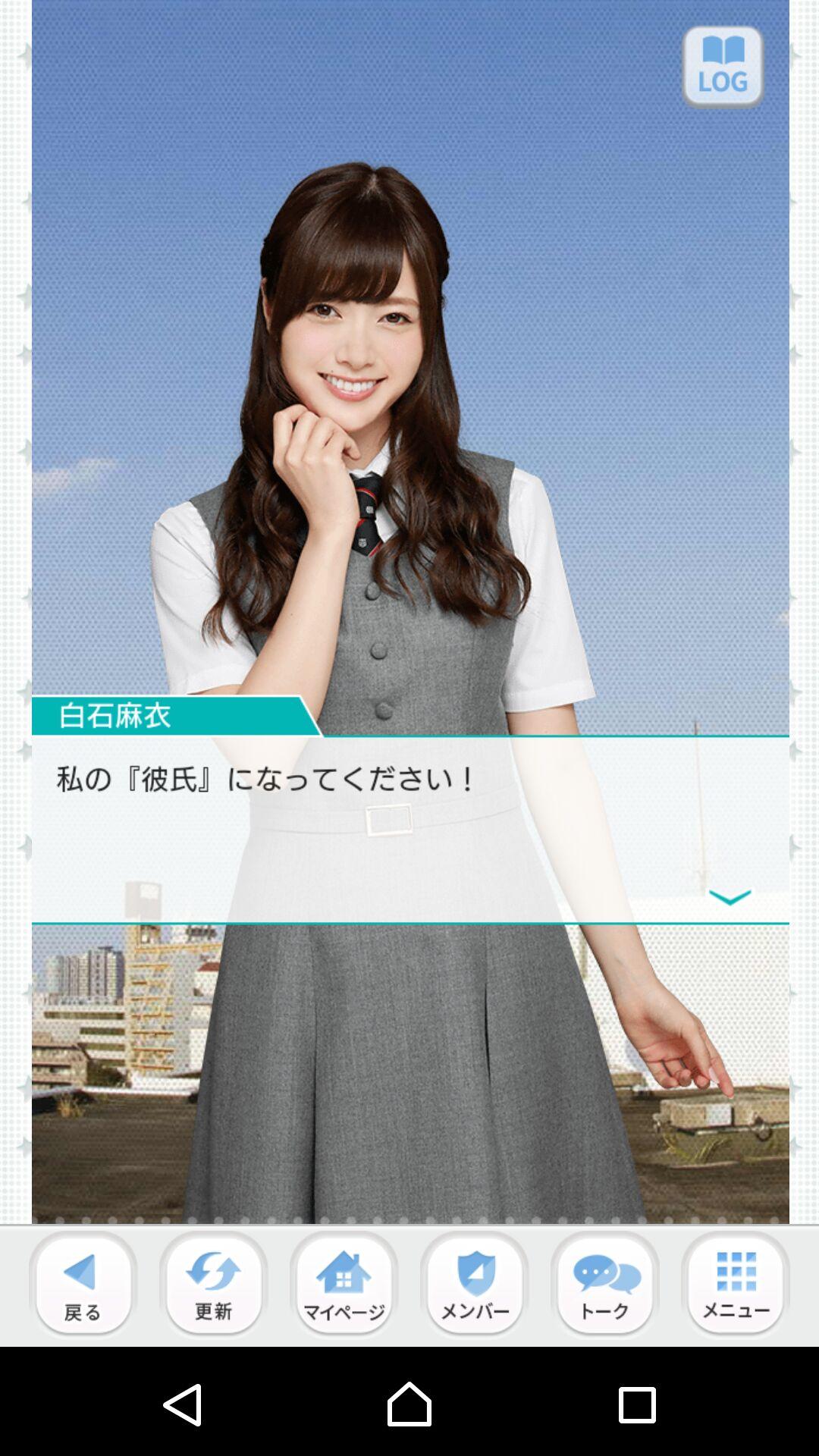
Task: Go to マイページ
Action: pyautogui.click(x=344, y=1285)
